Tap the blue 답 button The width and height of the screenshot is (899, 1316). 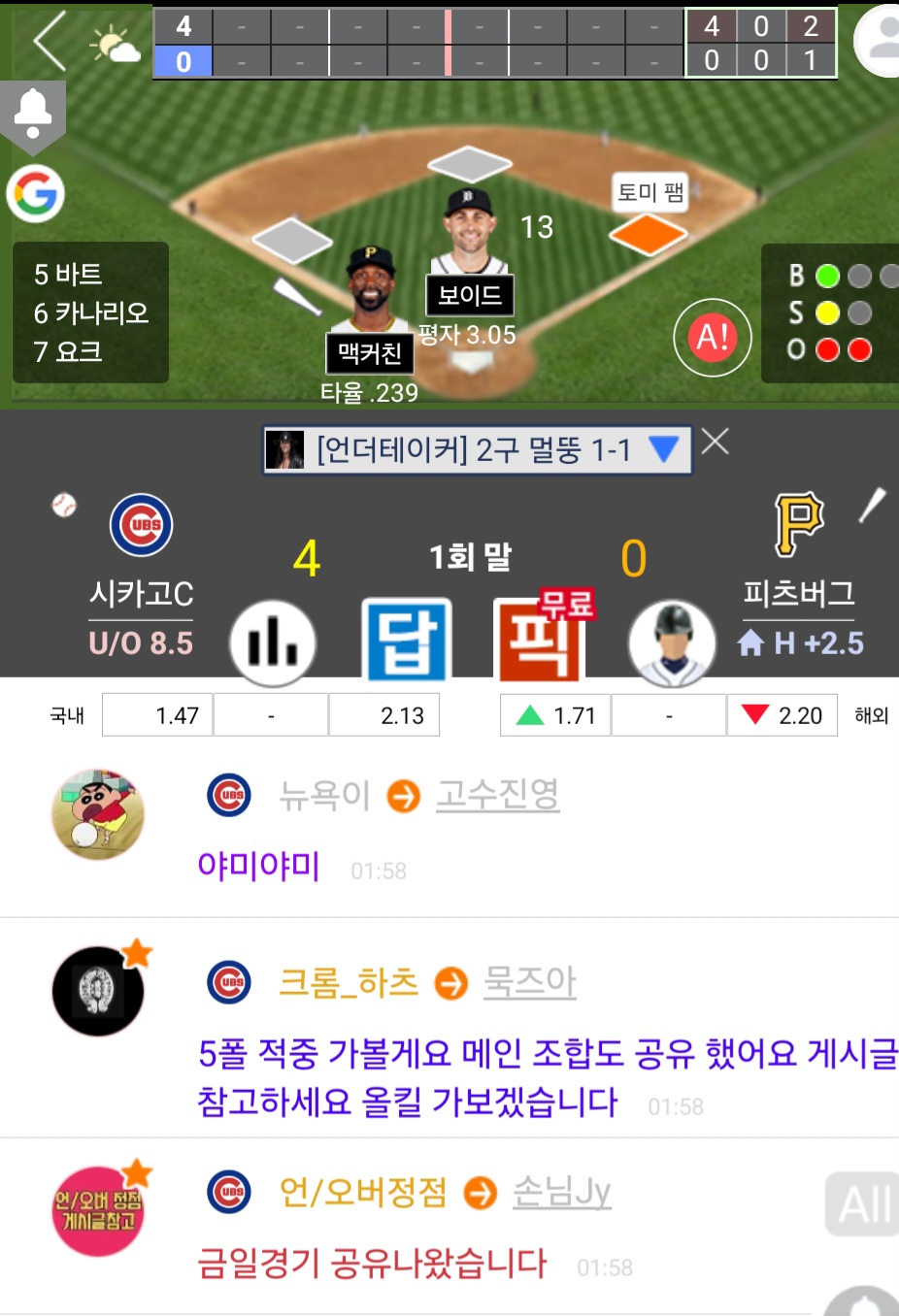click(x=406, y=642)
